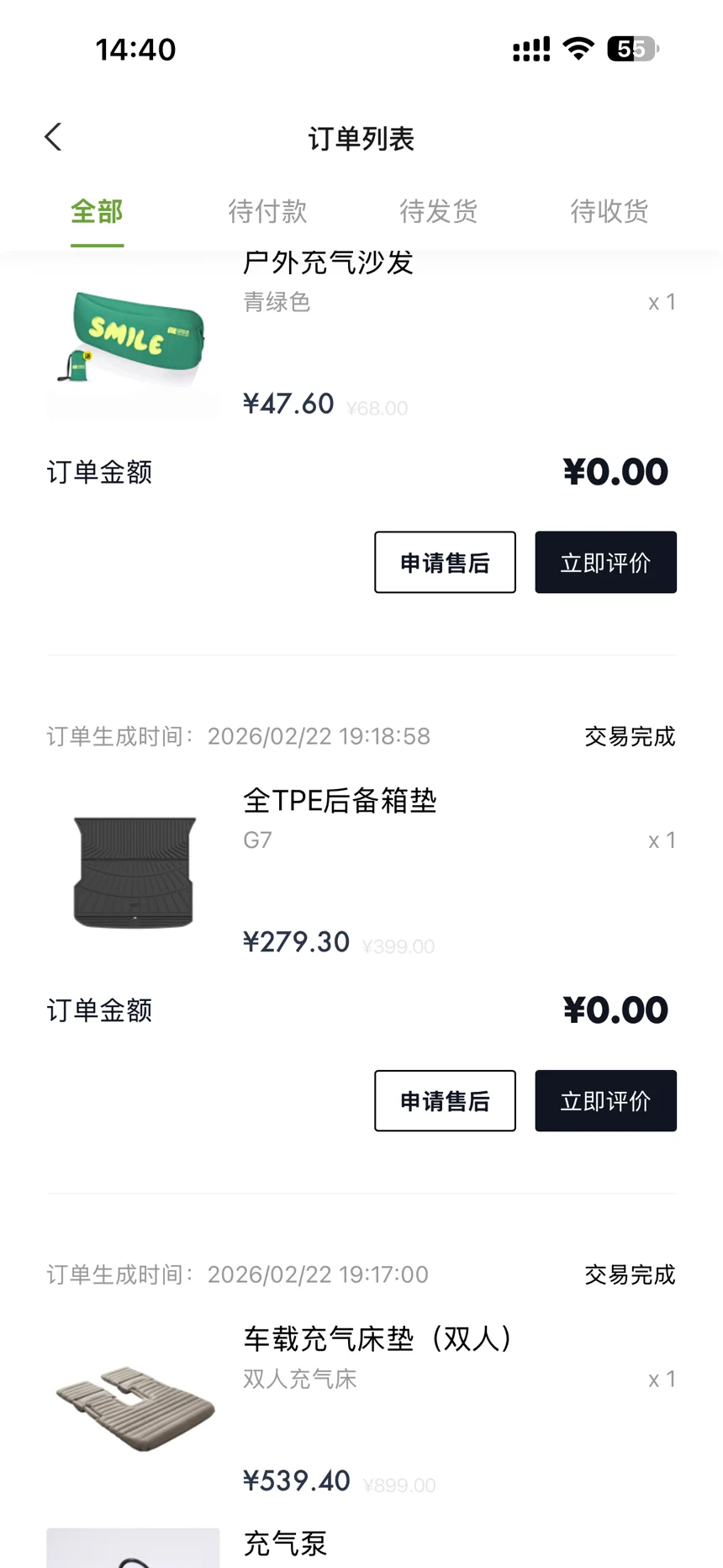Image resolution: width=723 pixels, height=1568 pixels.
Task: Select the 全部 tab
Action: tap(97, 211)
